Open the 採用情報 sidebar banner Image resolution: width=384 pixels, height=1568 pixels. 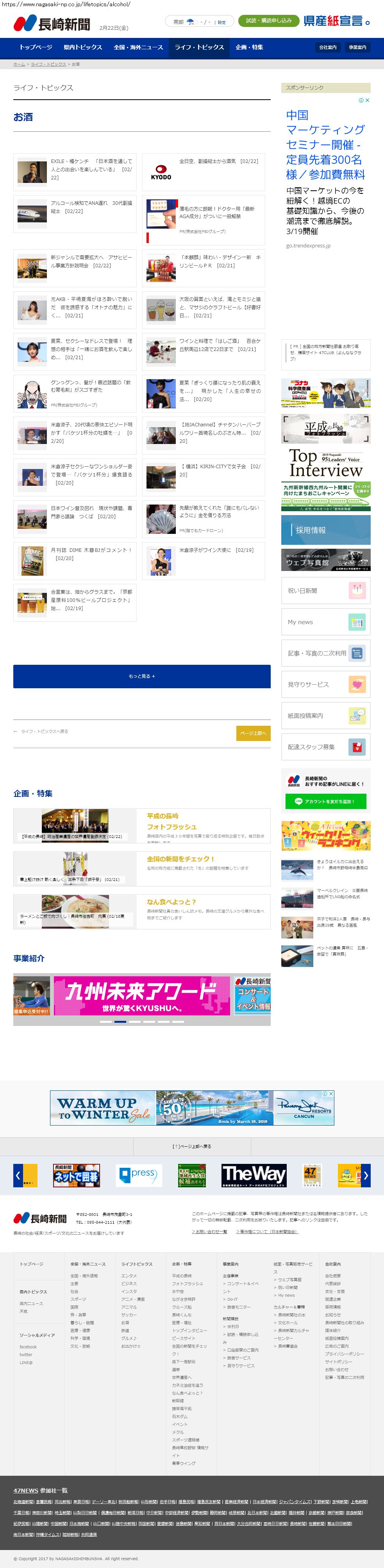pyautogui.click(x=325, y=530)
